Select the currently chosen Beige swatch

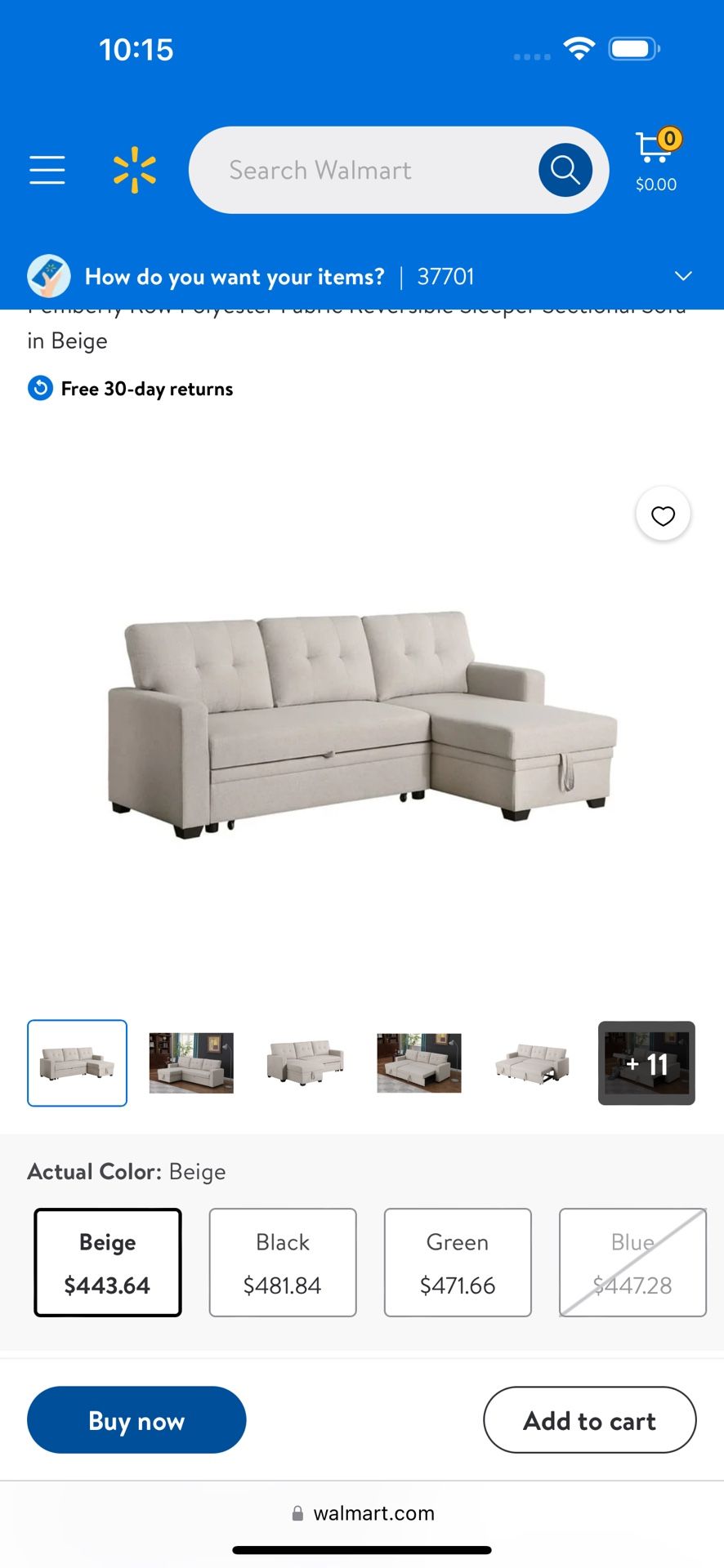(107, 1262)
